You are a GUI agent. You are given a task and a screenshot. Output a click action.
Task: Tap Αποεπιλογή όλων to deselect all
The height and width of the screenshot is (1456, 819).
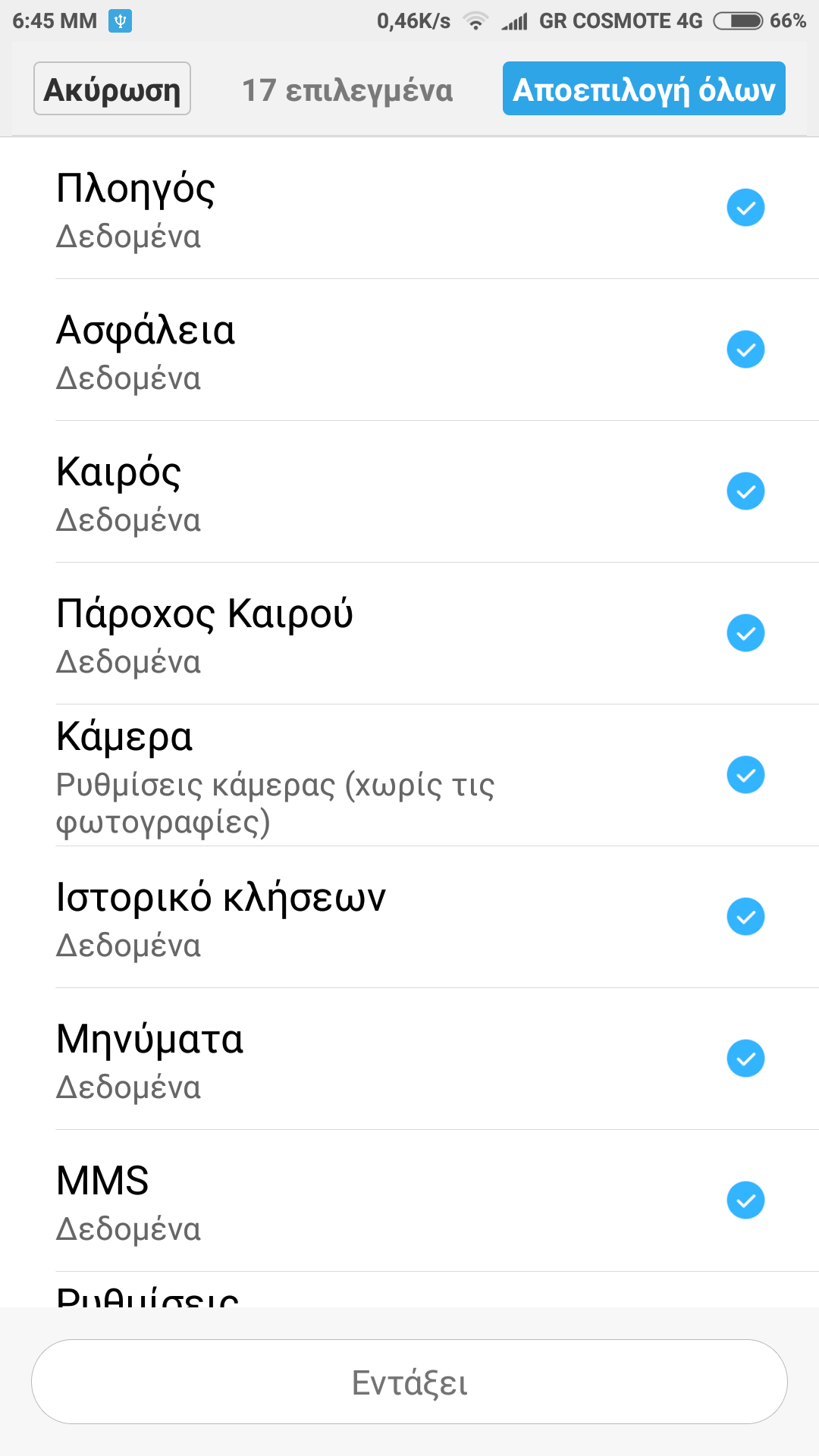(644, 89)
